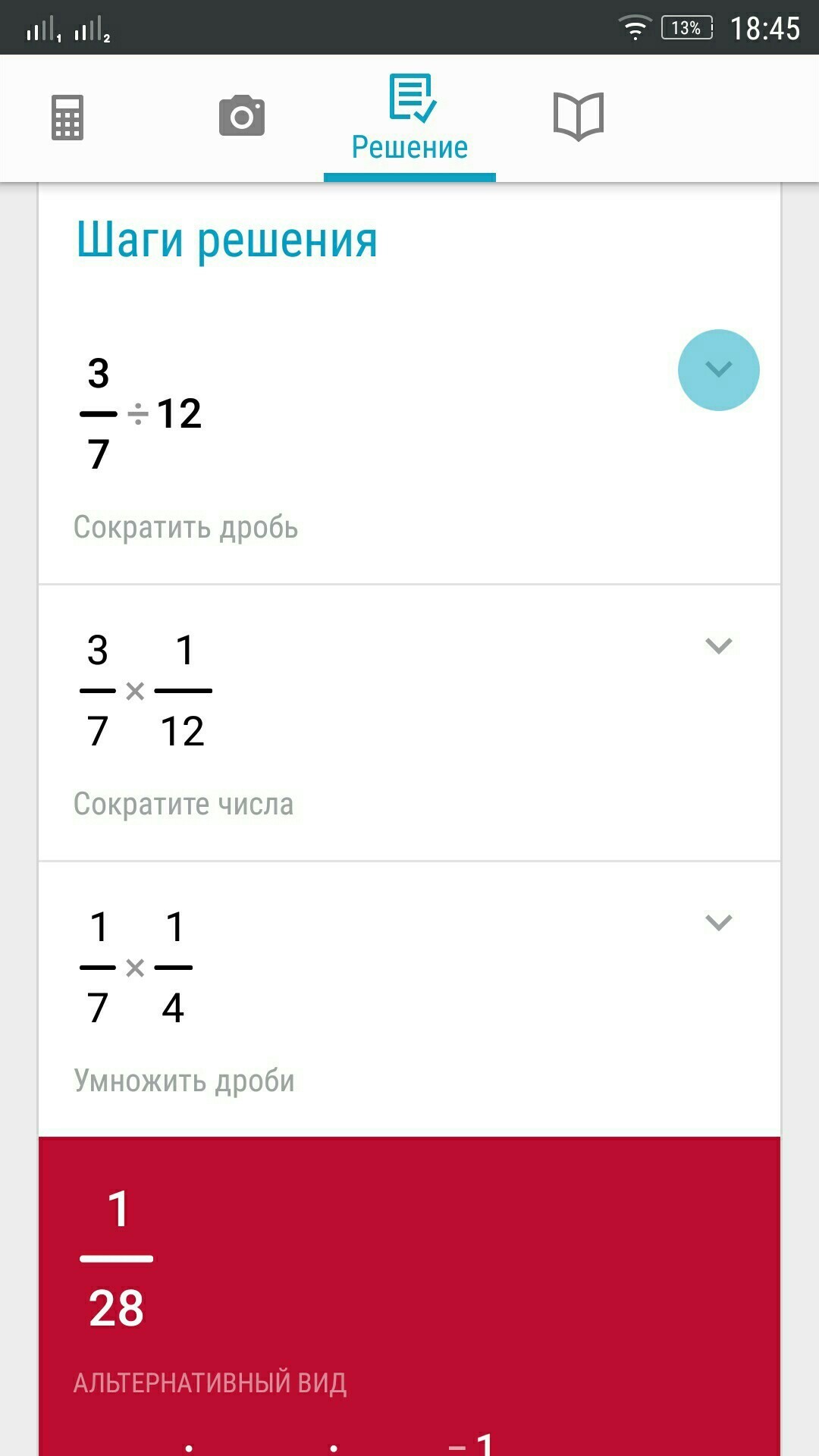Select the Решение tab
Viewport: 819px width, 1456px height.
pyautogui.click(x=409, y=119)
